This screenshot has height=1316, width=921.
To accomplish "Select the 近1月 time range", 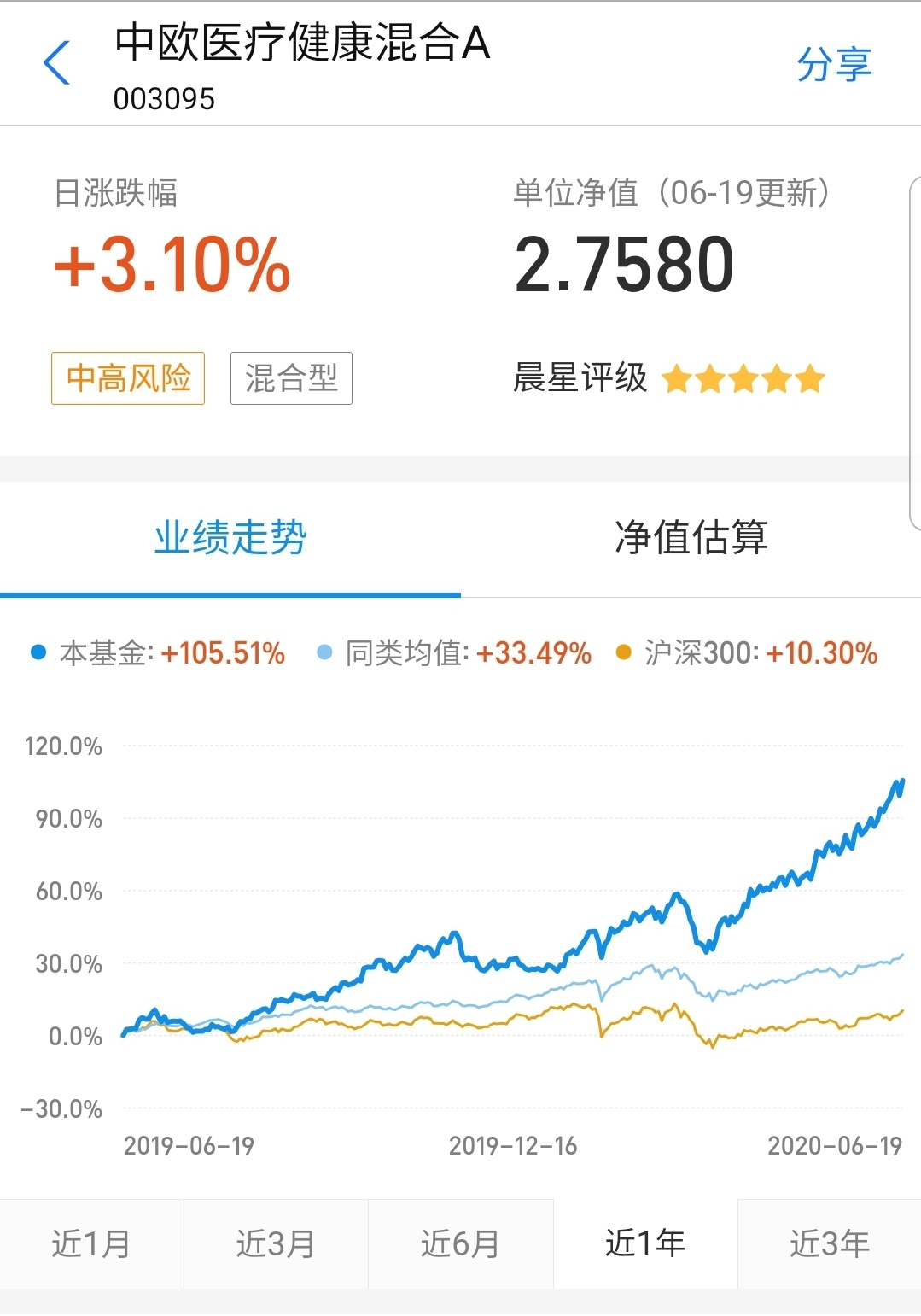I will 91,1243.
